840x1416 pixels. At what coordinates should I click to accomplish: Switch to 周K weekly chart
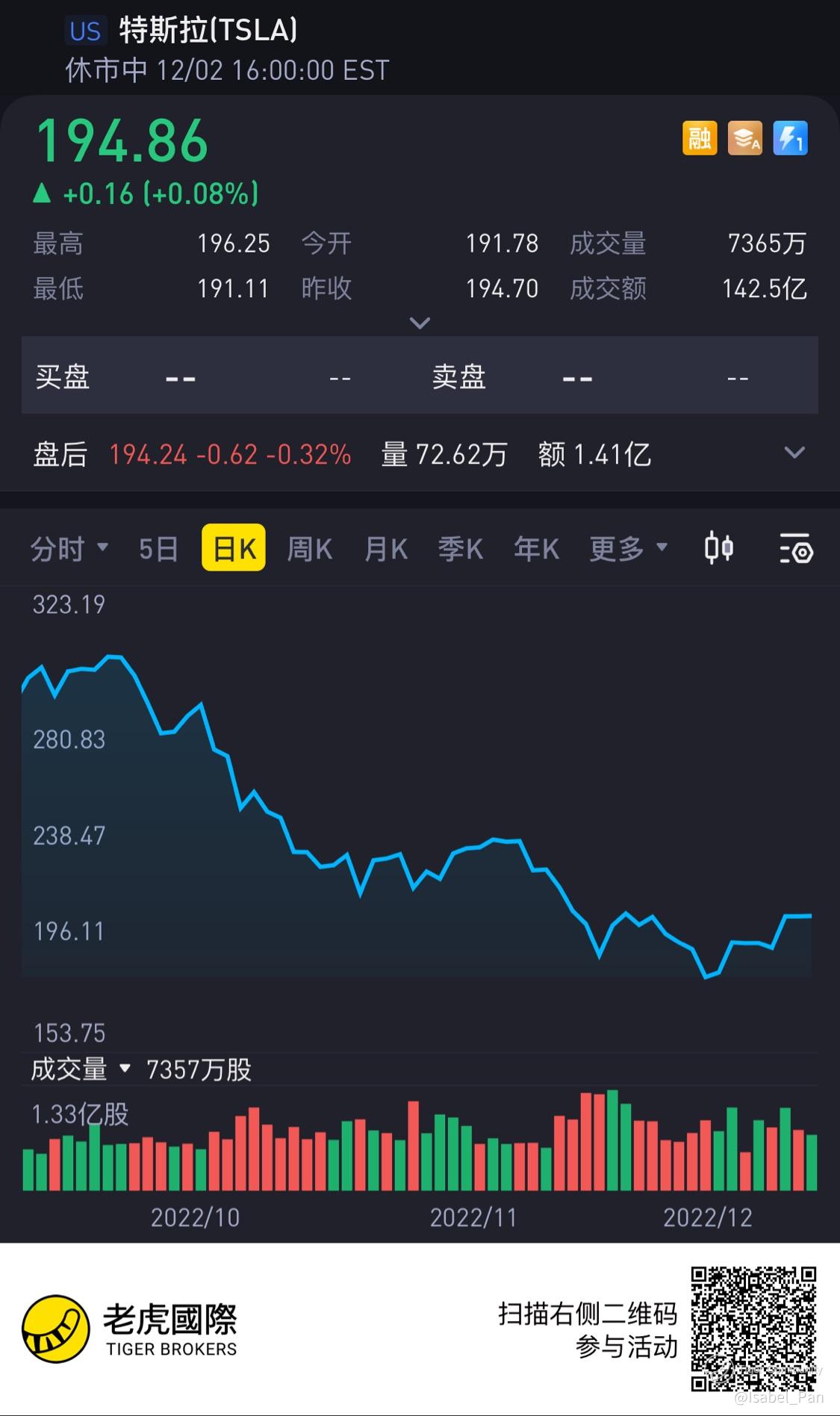click(x=310, y=549)
